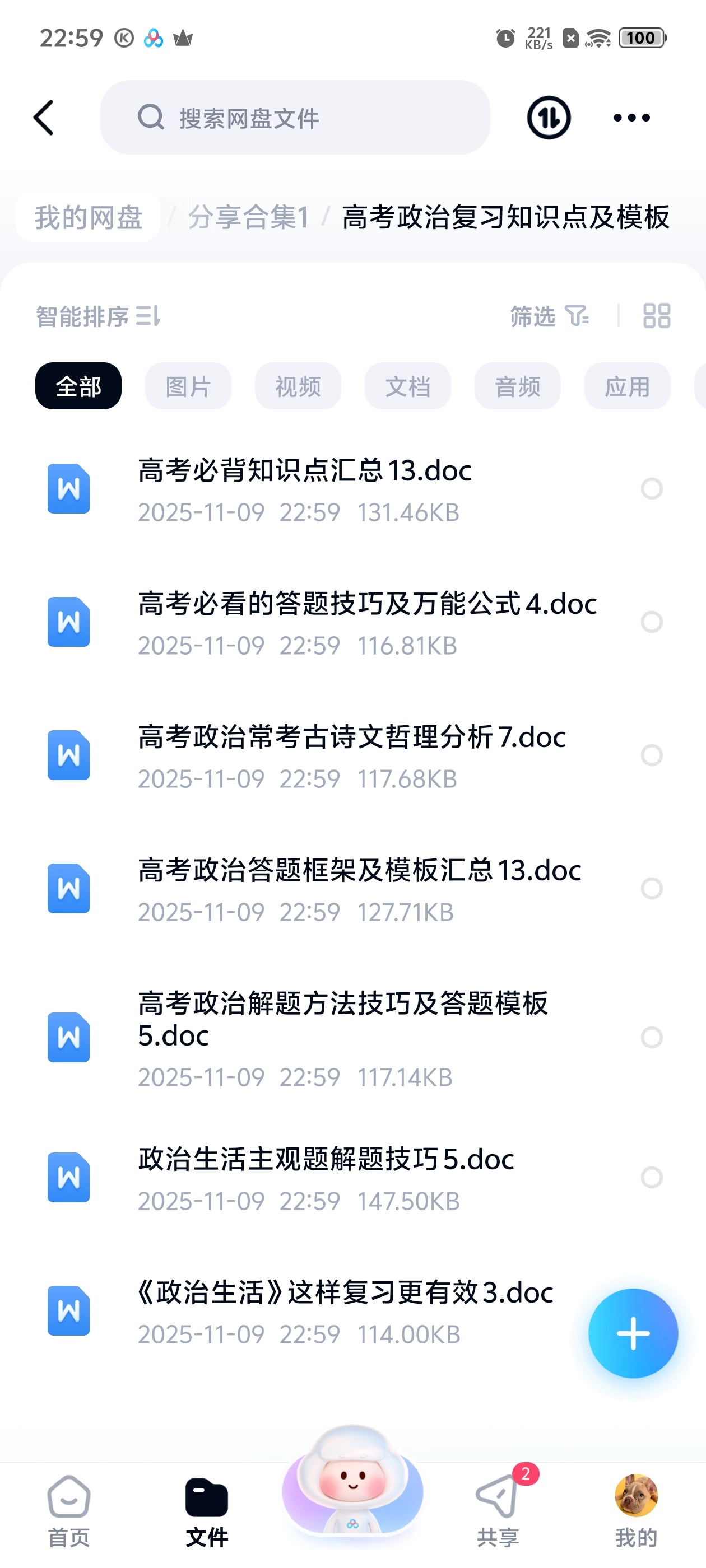
Task: Select the 高考必背知识点汇总13.doc file circle
Action: point(652,489)
